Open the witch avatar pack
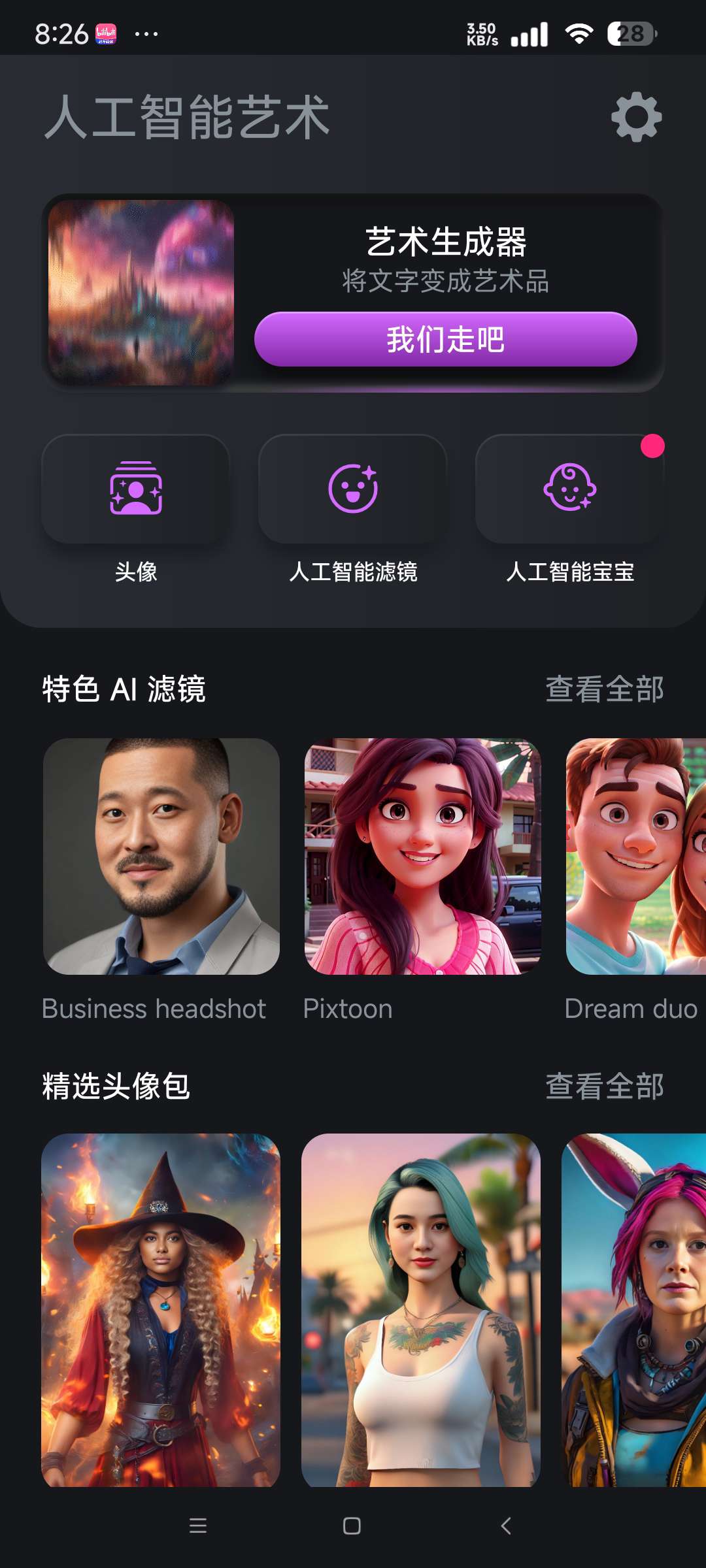The image size is (706, 1568). 161,1310
